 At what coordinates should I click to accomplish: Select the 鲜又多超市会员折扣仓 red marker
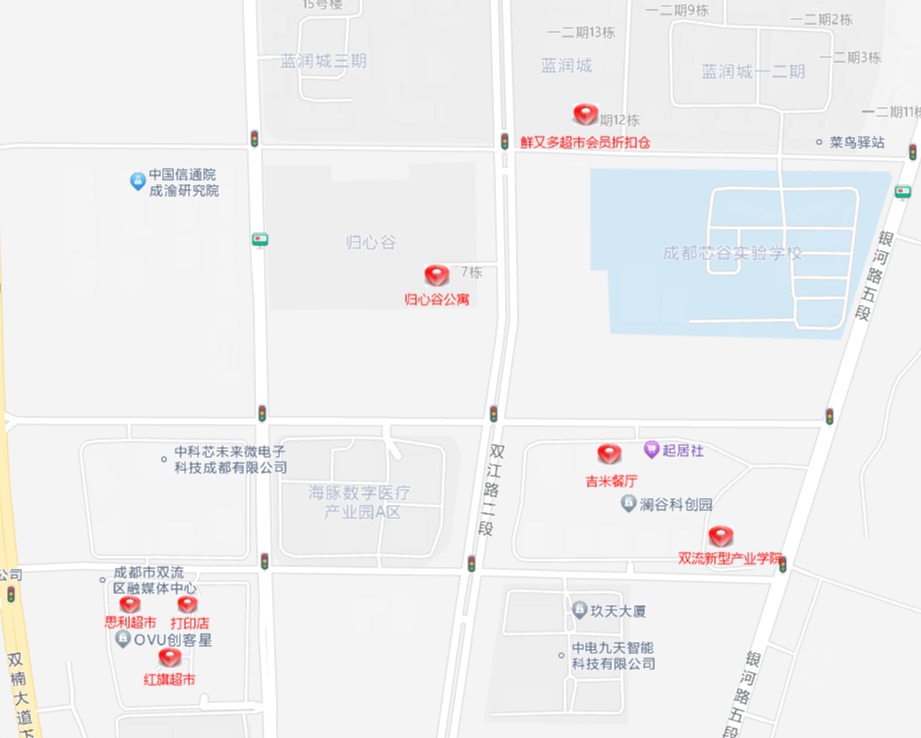[585, 114]
